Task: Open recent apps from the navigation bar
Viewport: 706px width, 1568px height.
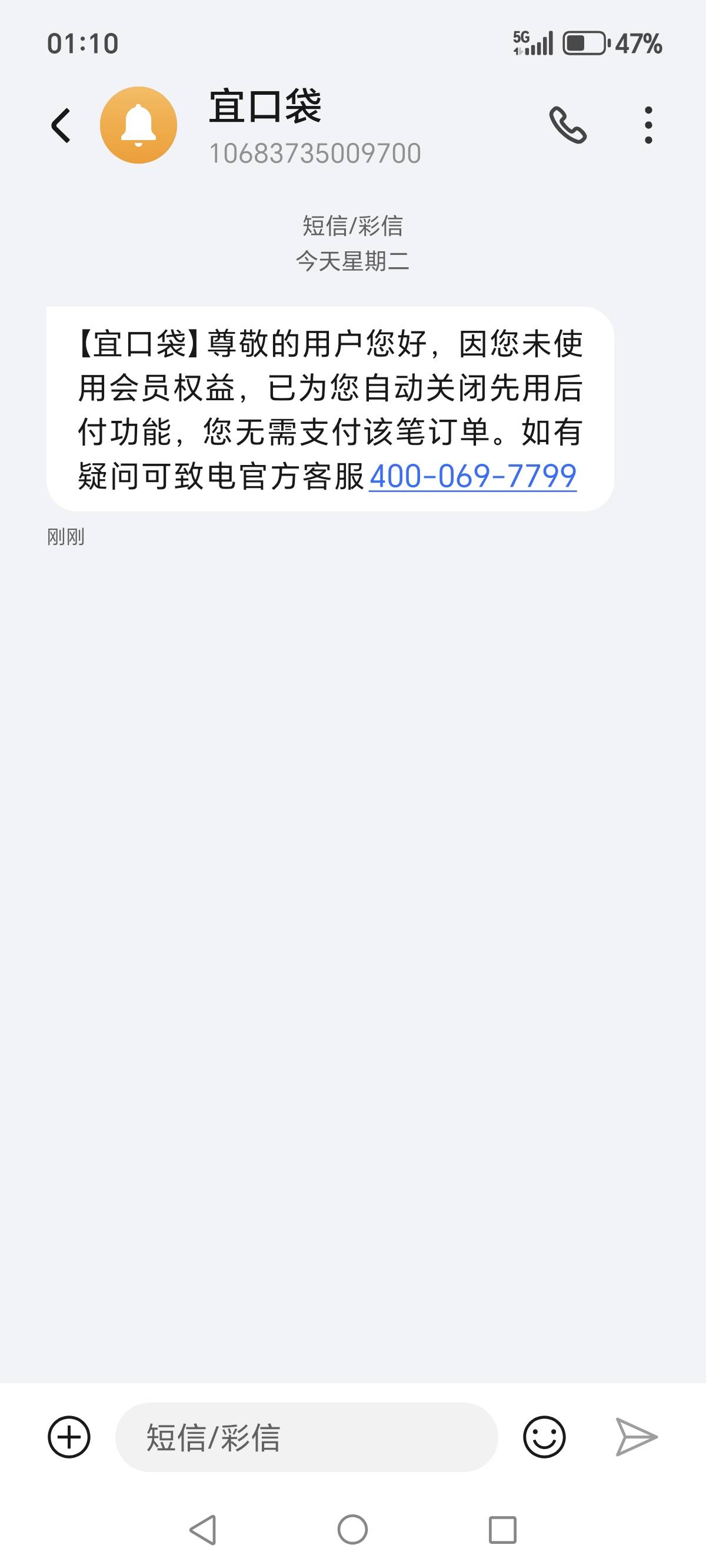Action: [x=502, y=1530]
